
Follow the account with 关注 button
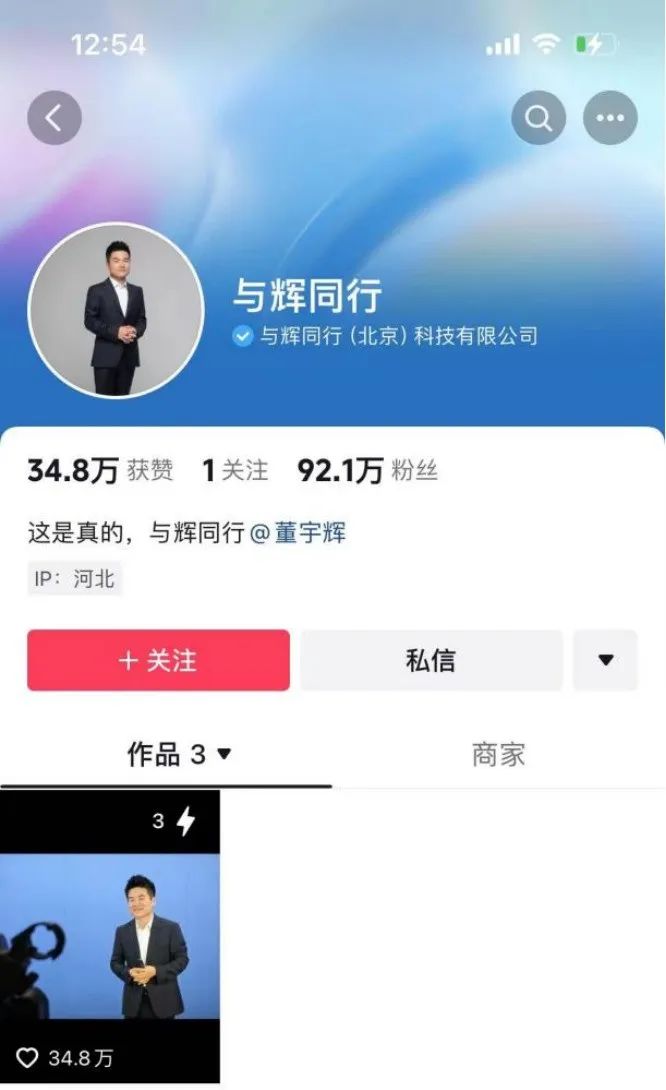pos(158,660)
